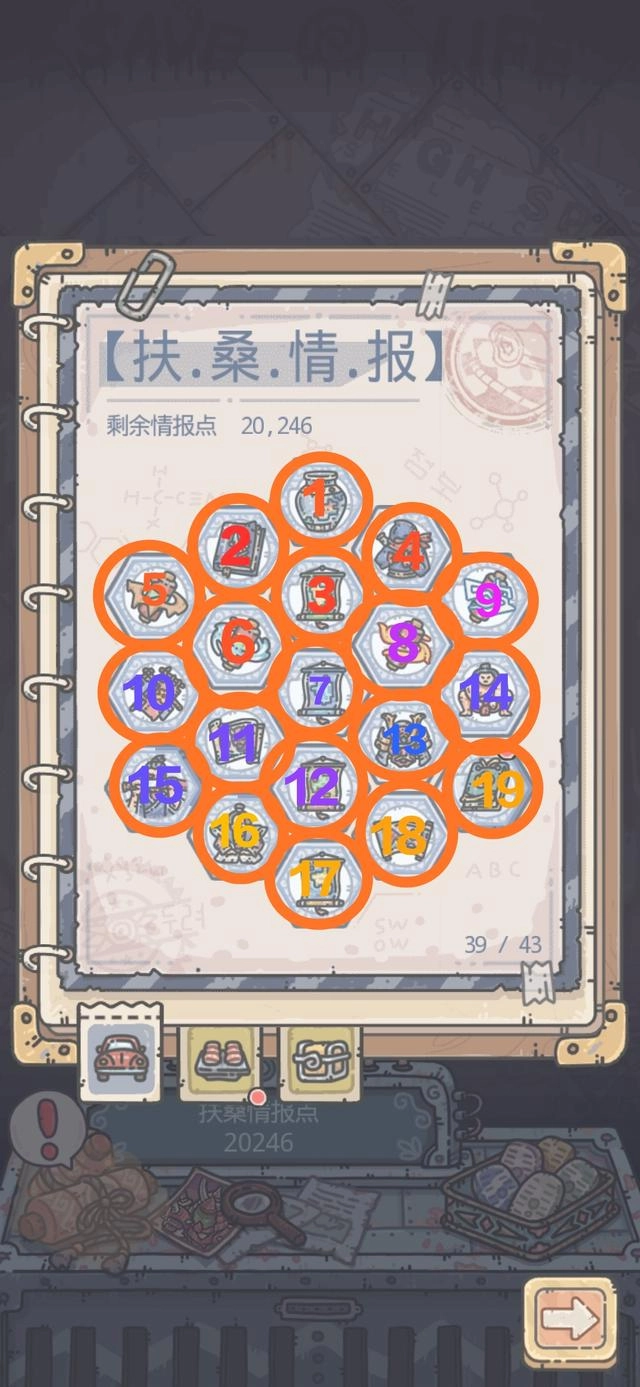Open the folding screen tile numbered 11
The width and height of the screenshot is (640, 1387).
pos(236,740)
